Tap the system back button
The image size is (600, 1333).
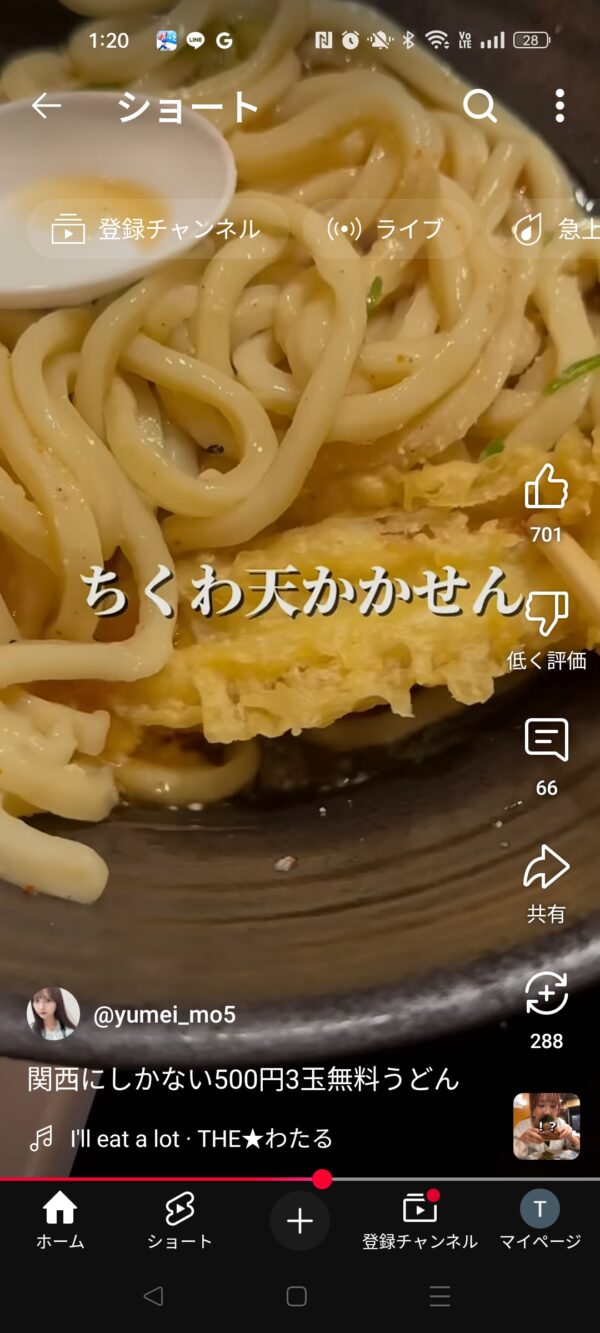(x=153, y=1296)
